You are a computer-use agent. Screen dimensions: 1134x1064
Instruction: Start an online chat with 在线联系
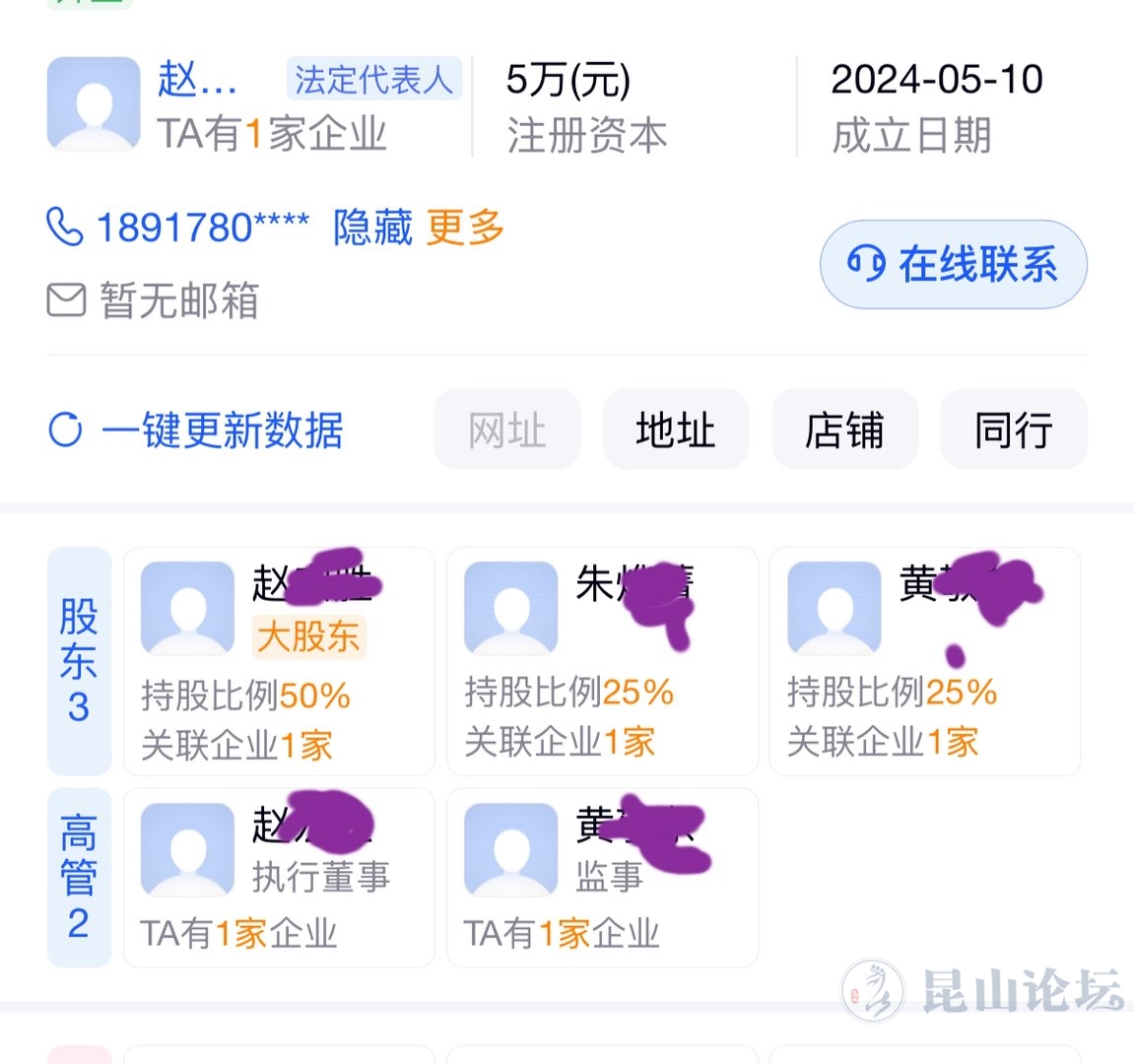pyautogui.click(x=953, y=264)
